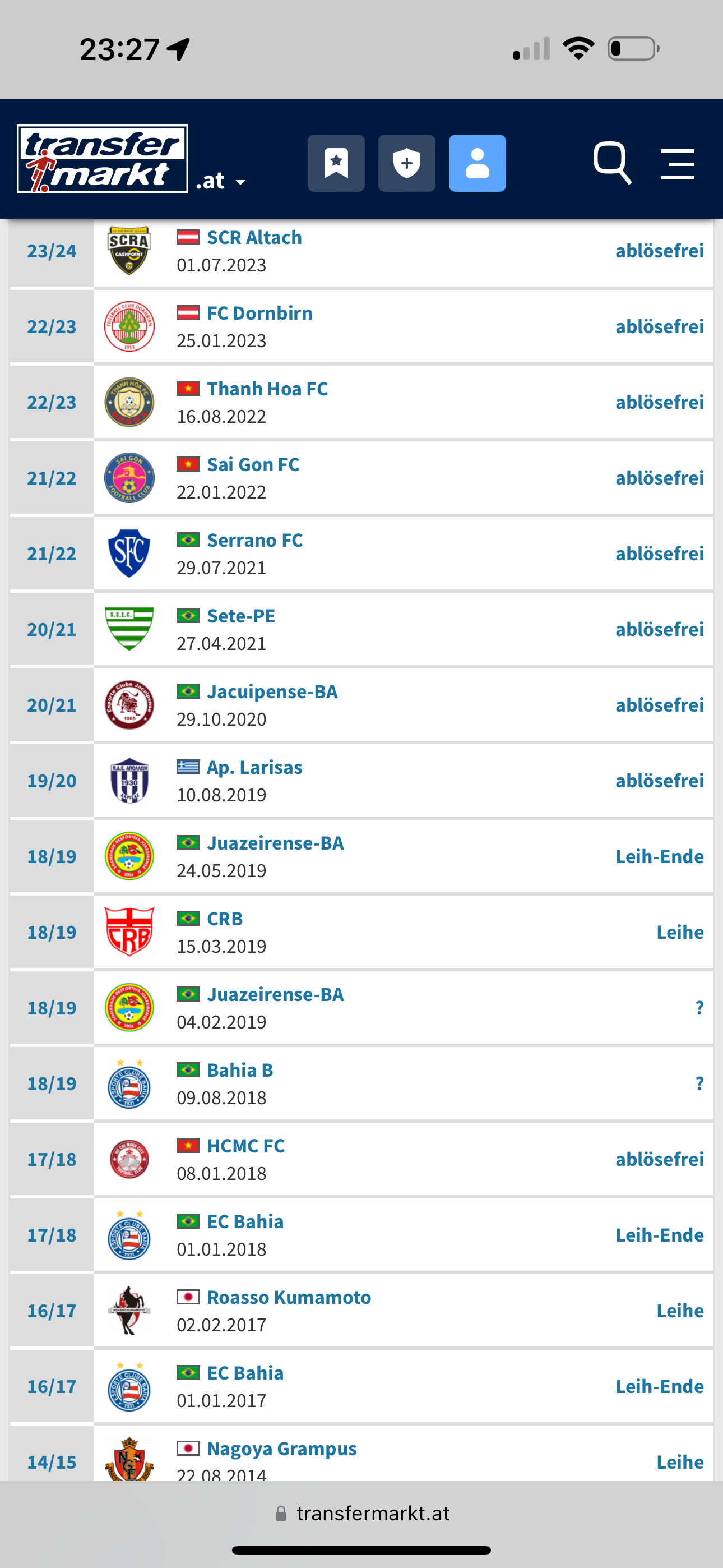
Task: Open the search magnifier icon
Action: (612, 163)
